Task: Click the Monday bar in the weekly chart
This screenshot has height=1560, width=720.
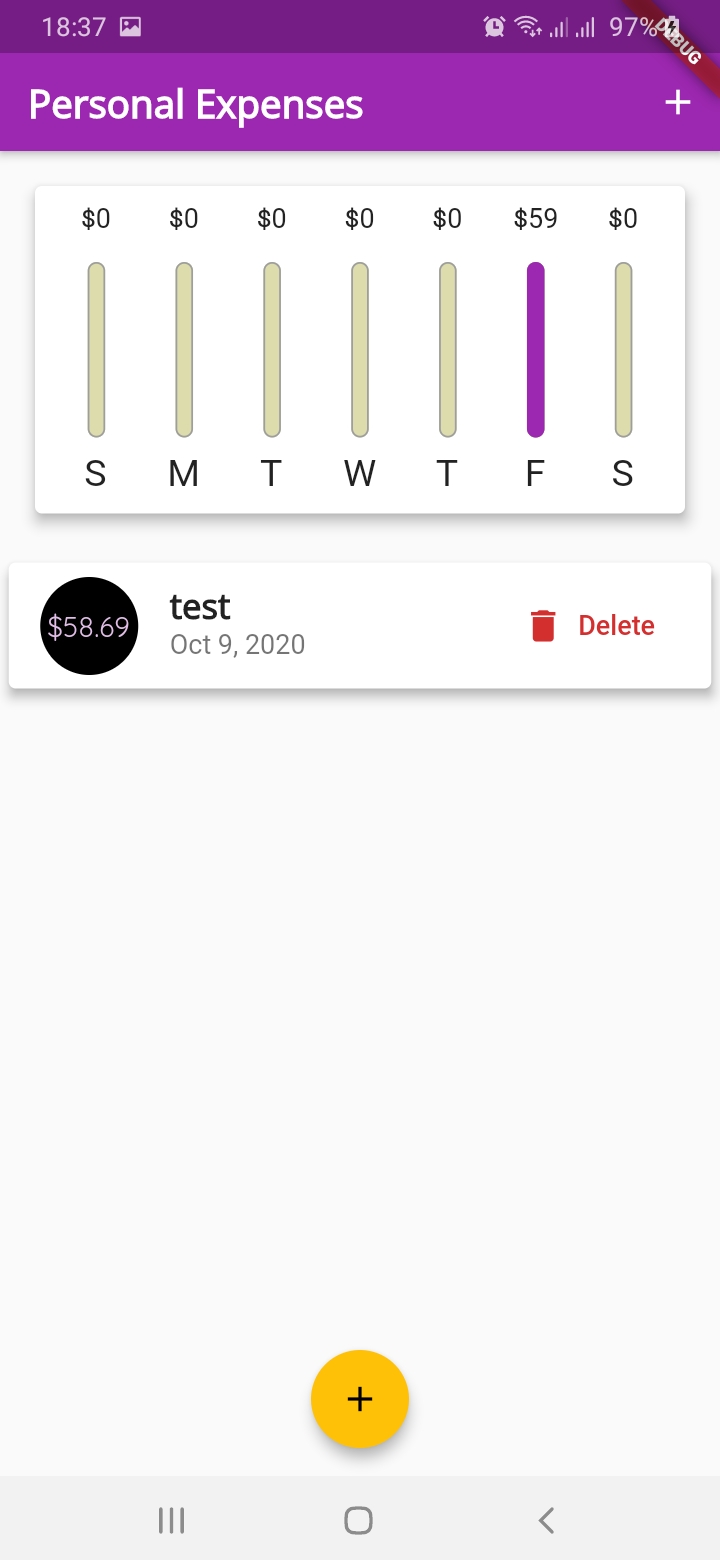Action: 183,348
